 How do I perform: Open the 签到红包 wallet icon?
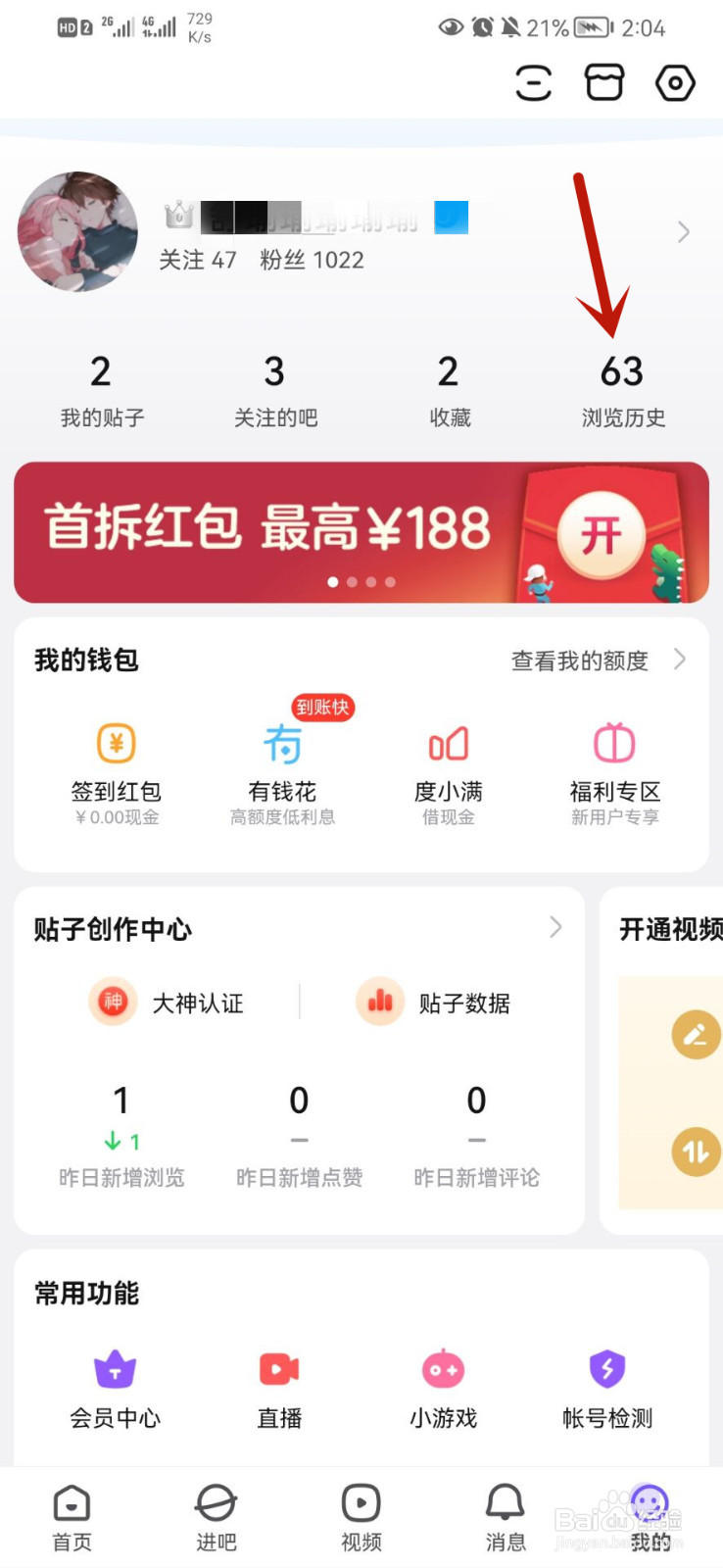point(115,745)
